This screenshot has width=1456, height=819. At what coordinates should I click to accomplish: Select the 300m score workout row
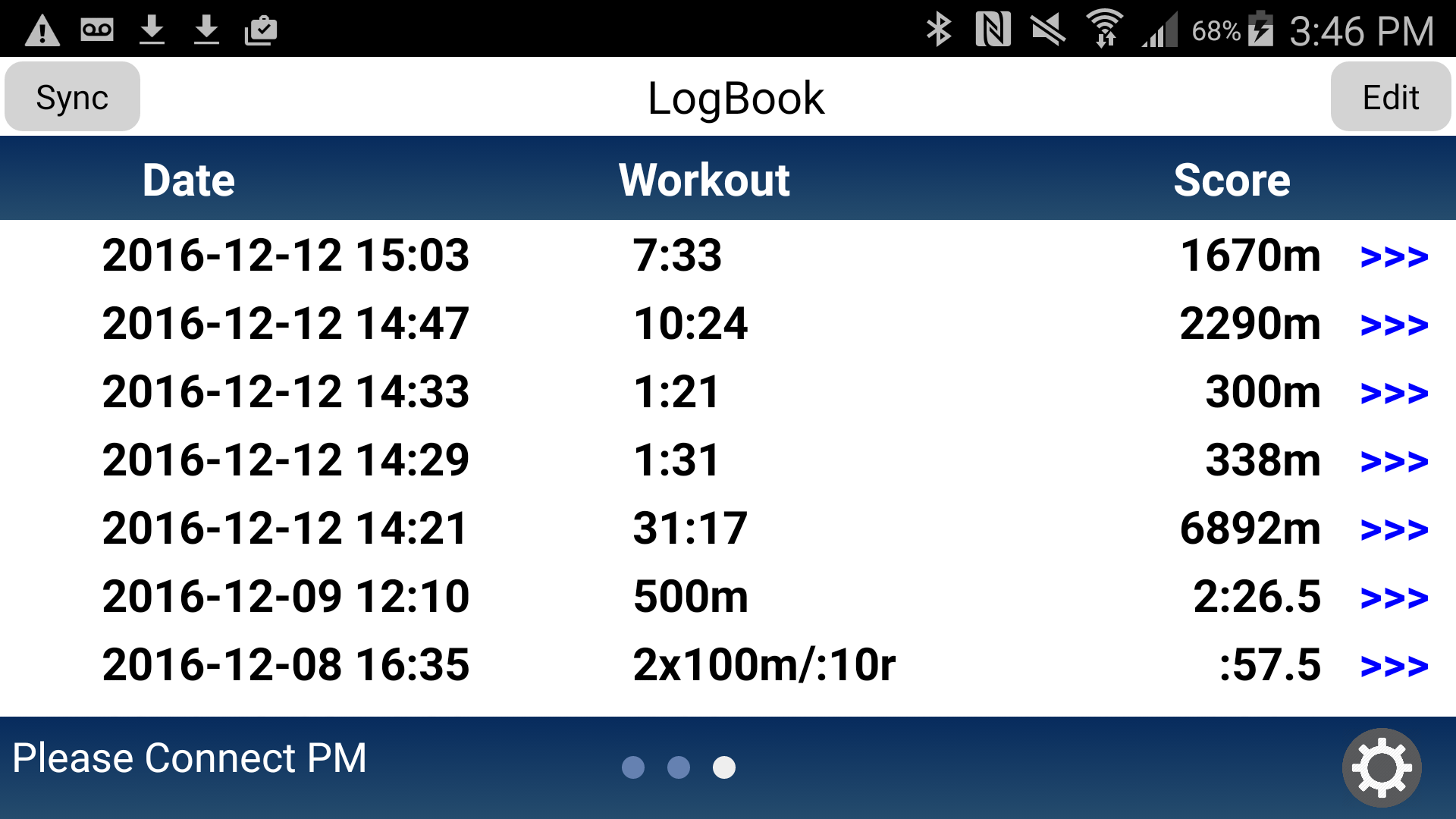coord(1394,393)
